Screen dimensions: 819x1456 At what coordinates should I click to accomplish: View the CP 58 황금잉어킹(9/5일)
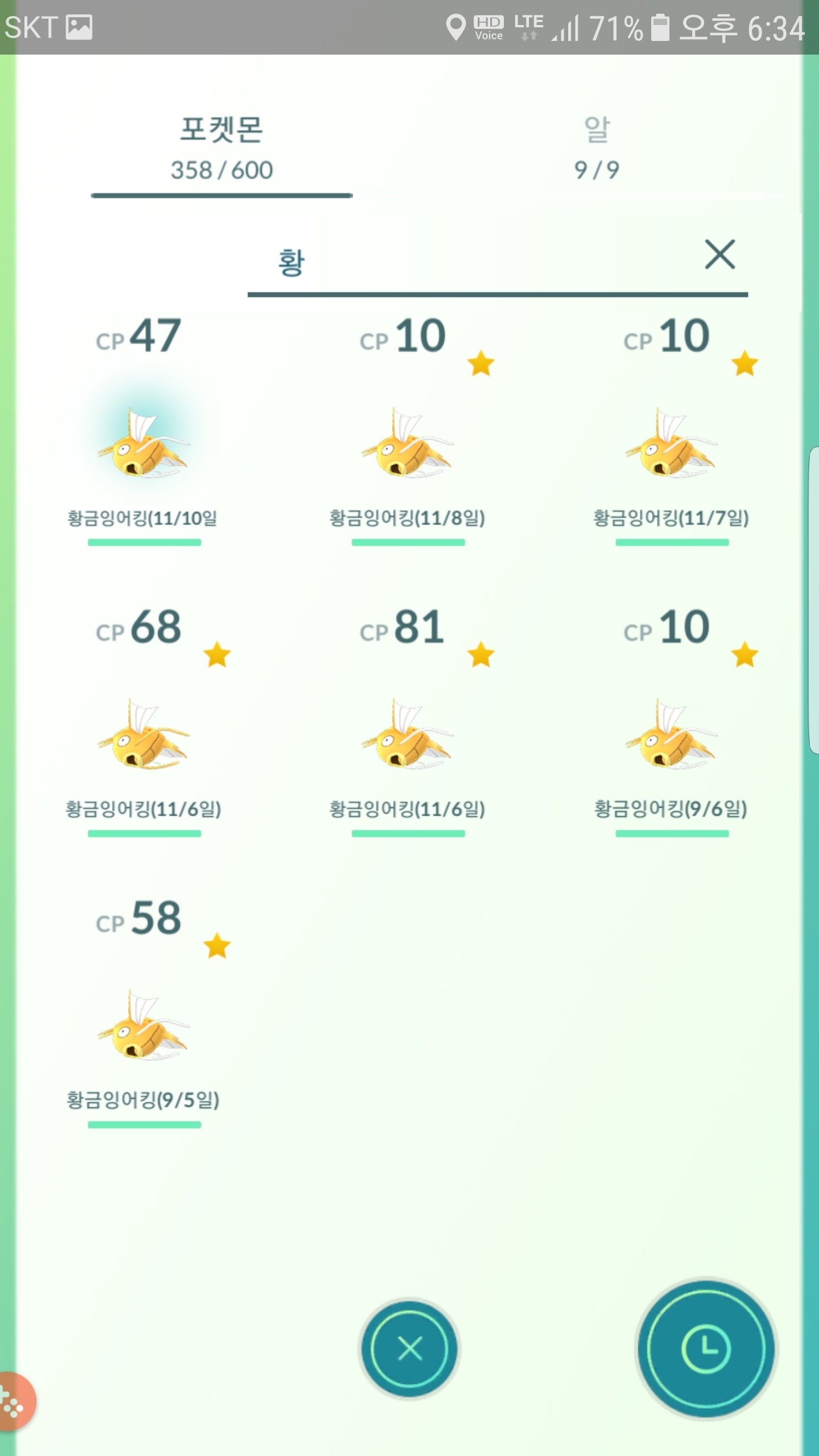[x=143, y=1025]
